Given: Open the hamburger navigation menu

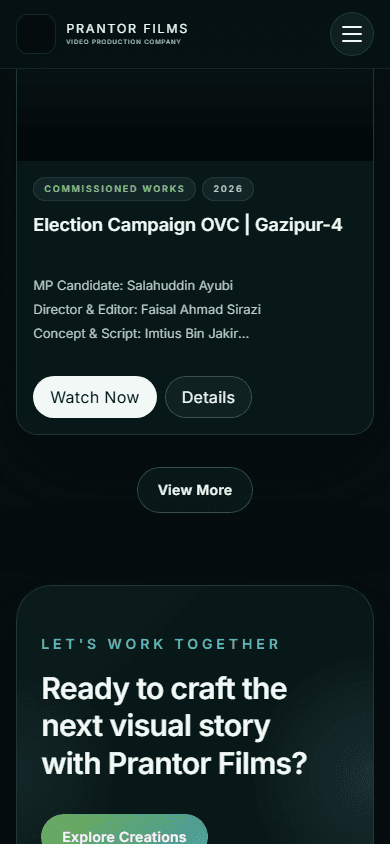Looking at the screenshot, I should [x=352, y=34].
